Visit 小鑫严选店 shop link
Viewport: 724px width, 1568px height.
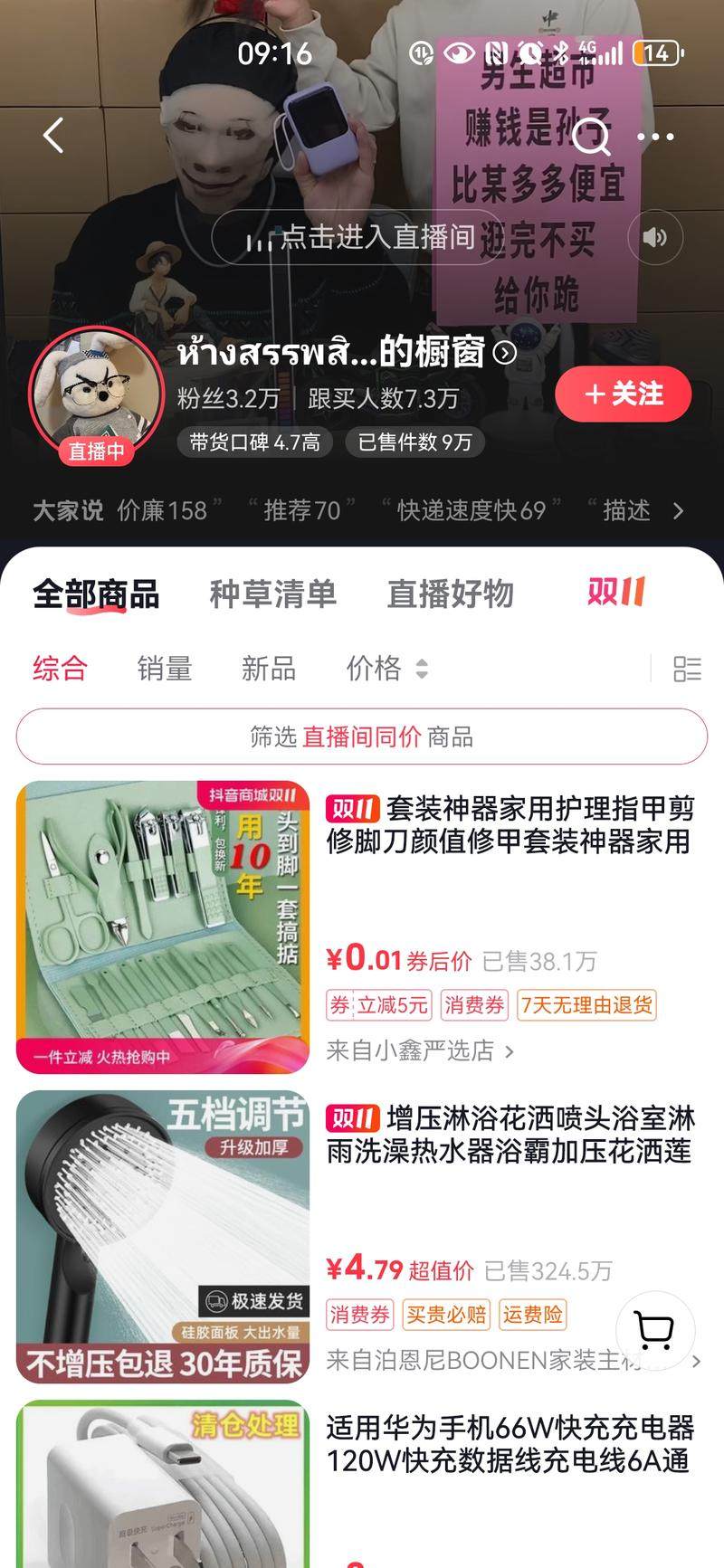point(419,1050)
